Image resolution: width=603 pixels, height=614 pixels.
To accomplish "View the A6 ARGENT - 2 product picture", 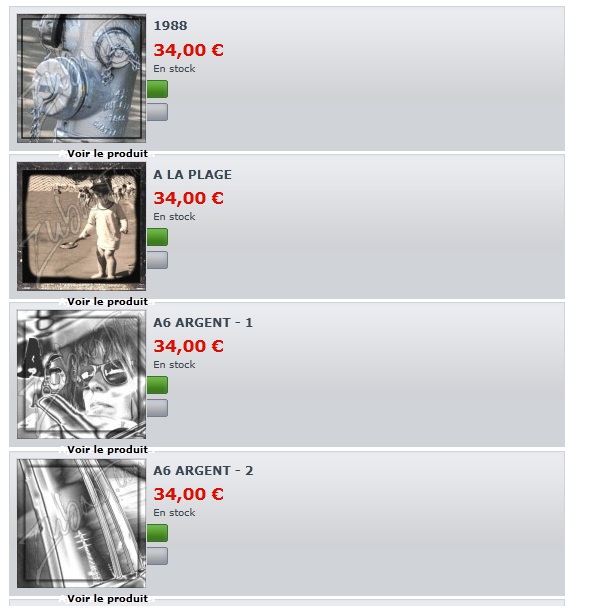I will (82, 522).
